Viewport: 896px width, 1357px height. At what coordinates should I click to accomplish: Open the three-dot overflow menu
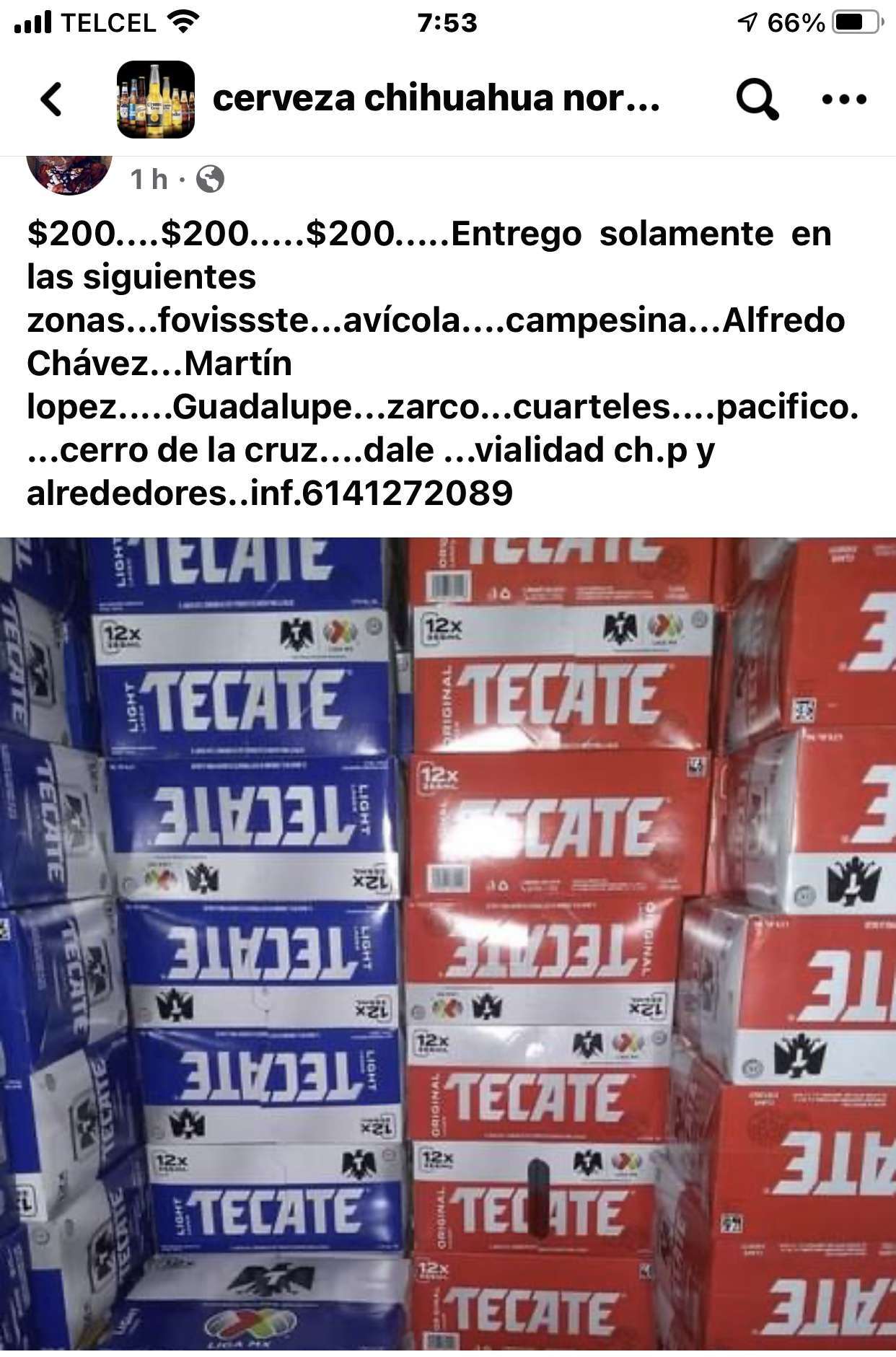(x=844, y=99)
